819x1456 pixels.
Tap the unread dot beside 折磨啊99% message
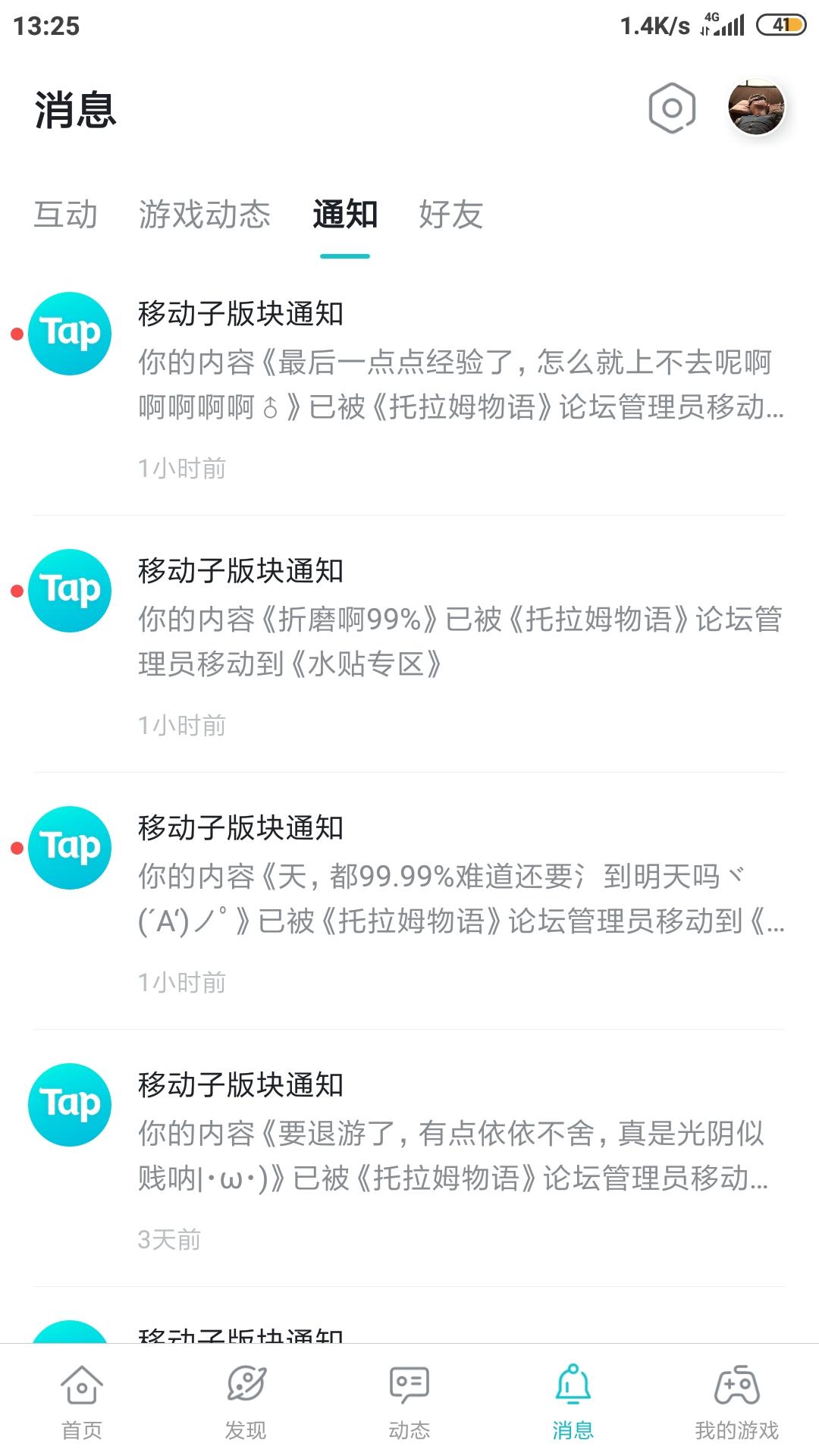coord(18,591)
